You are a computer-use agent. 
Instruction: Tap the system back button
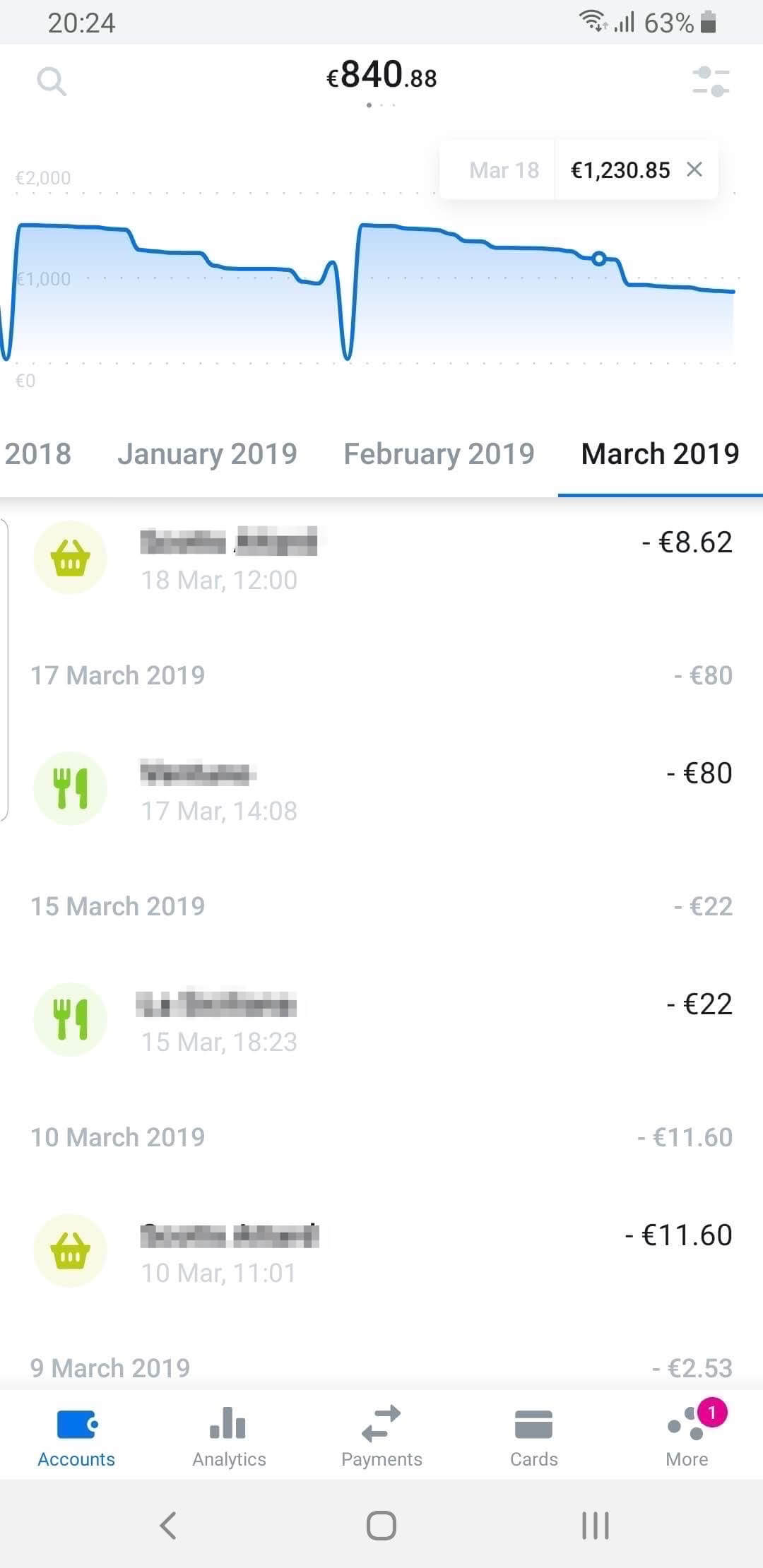coord(168,1526)
